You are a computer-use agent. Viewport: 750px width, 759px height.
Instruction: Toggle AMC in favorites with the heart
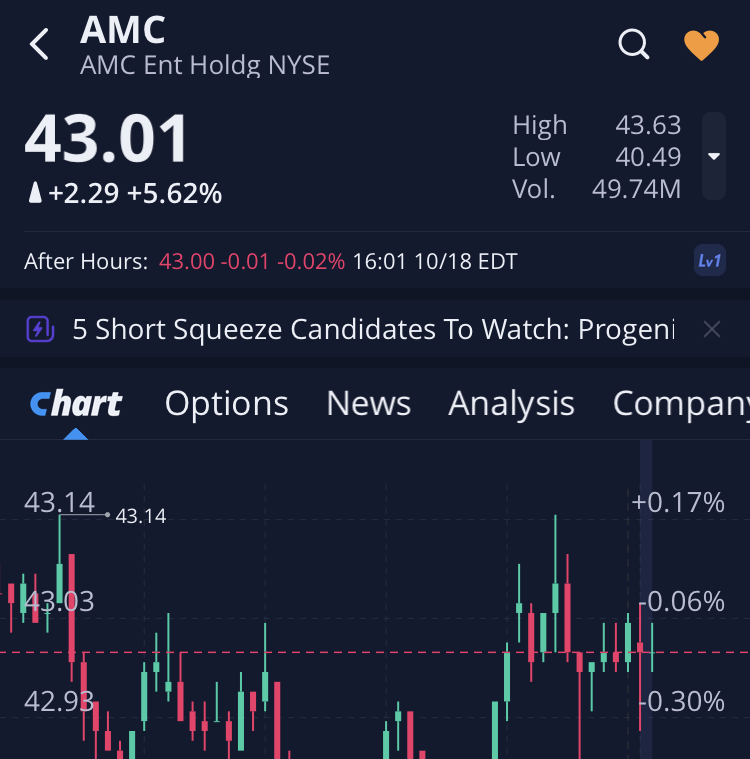click(x=701, y=45)
